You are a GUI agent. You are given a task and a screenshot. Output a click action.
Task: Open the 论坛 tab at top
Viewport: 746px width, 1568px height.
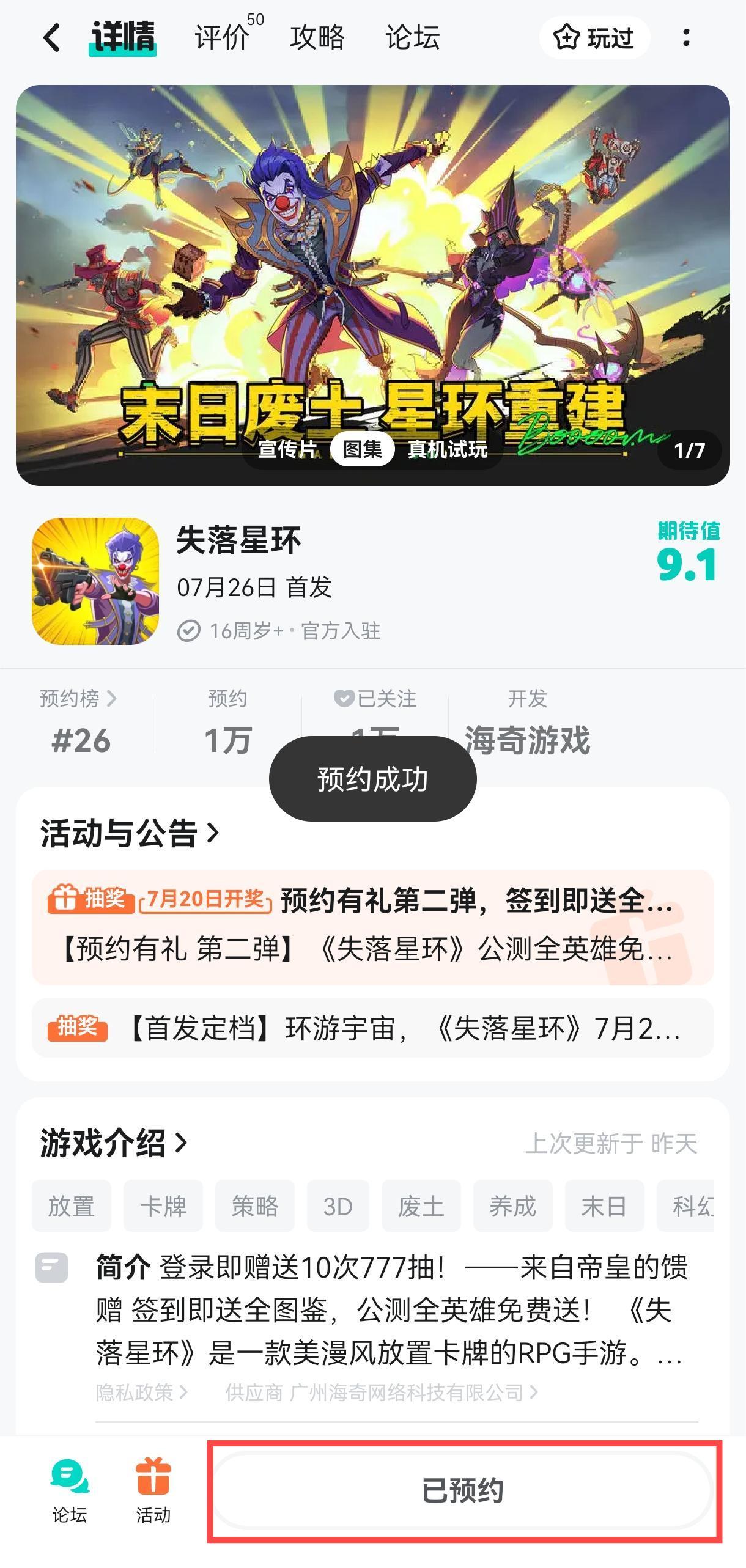click(x=413, y=38)
